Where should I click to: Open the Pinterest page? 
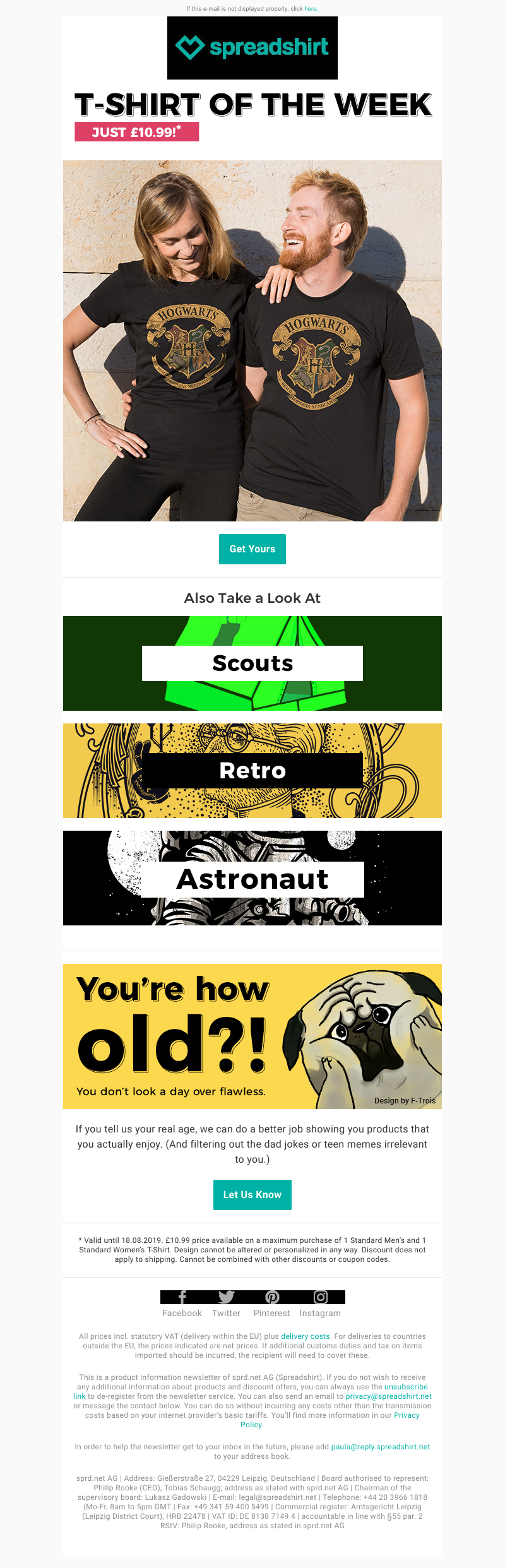pos(271,1305)
